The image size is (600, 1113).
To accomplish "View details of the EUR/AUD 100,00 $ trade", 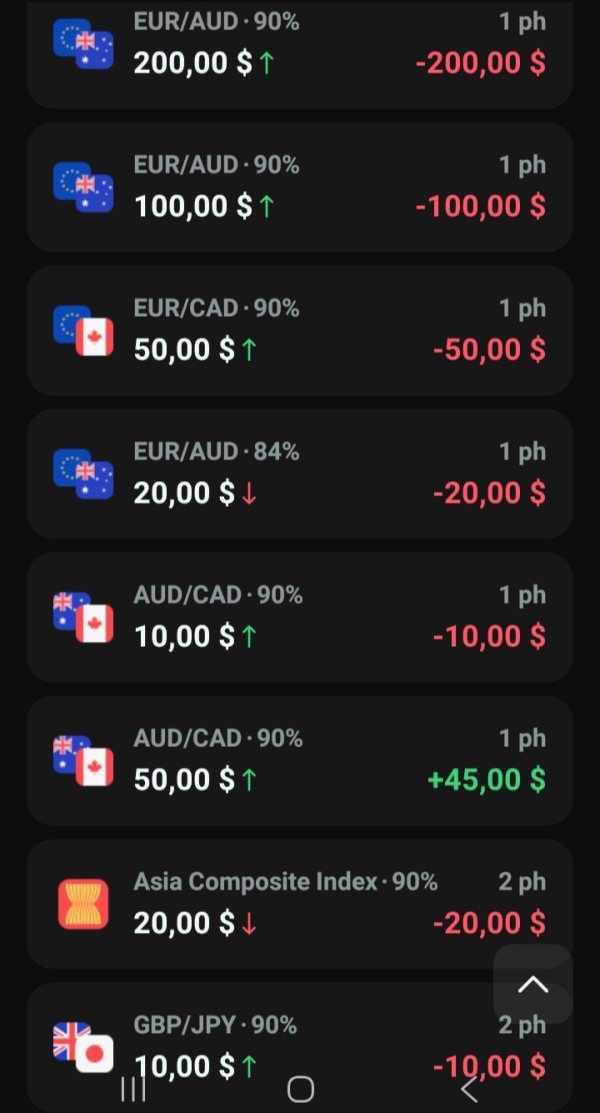I will (x=300, y=187).
